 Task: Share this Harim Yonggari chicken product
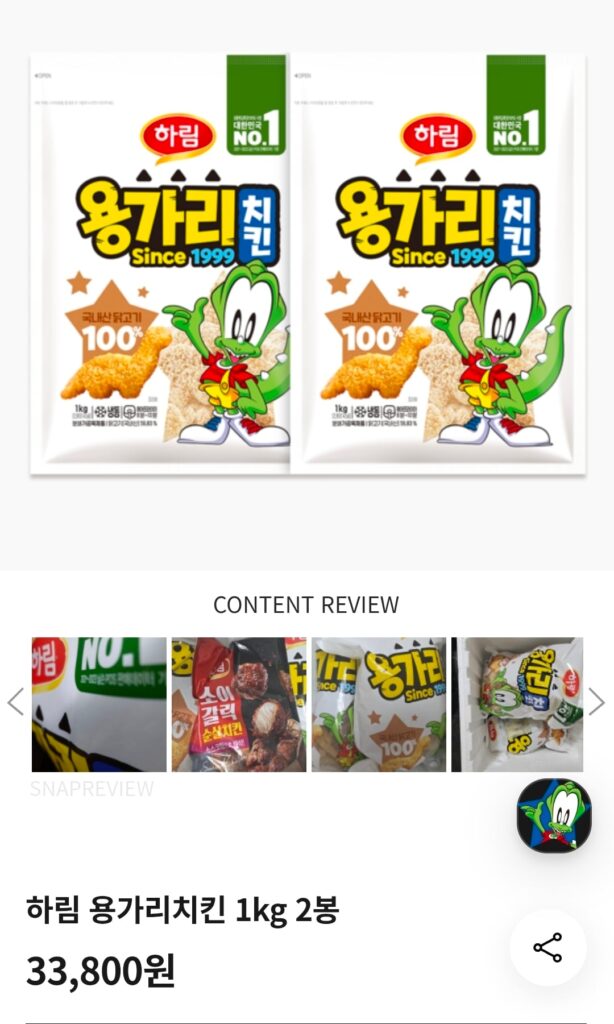point(547,948)
